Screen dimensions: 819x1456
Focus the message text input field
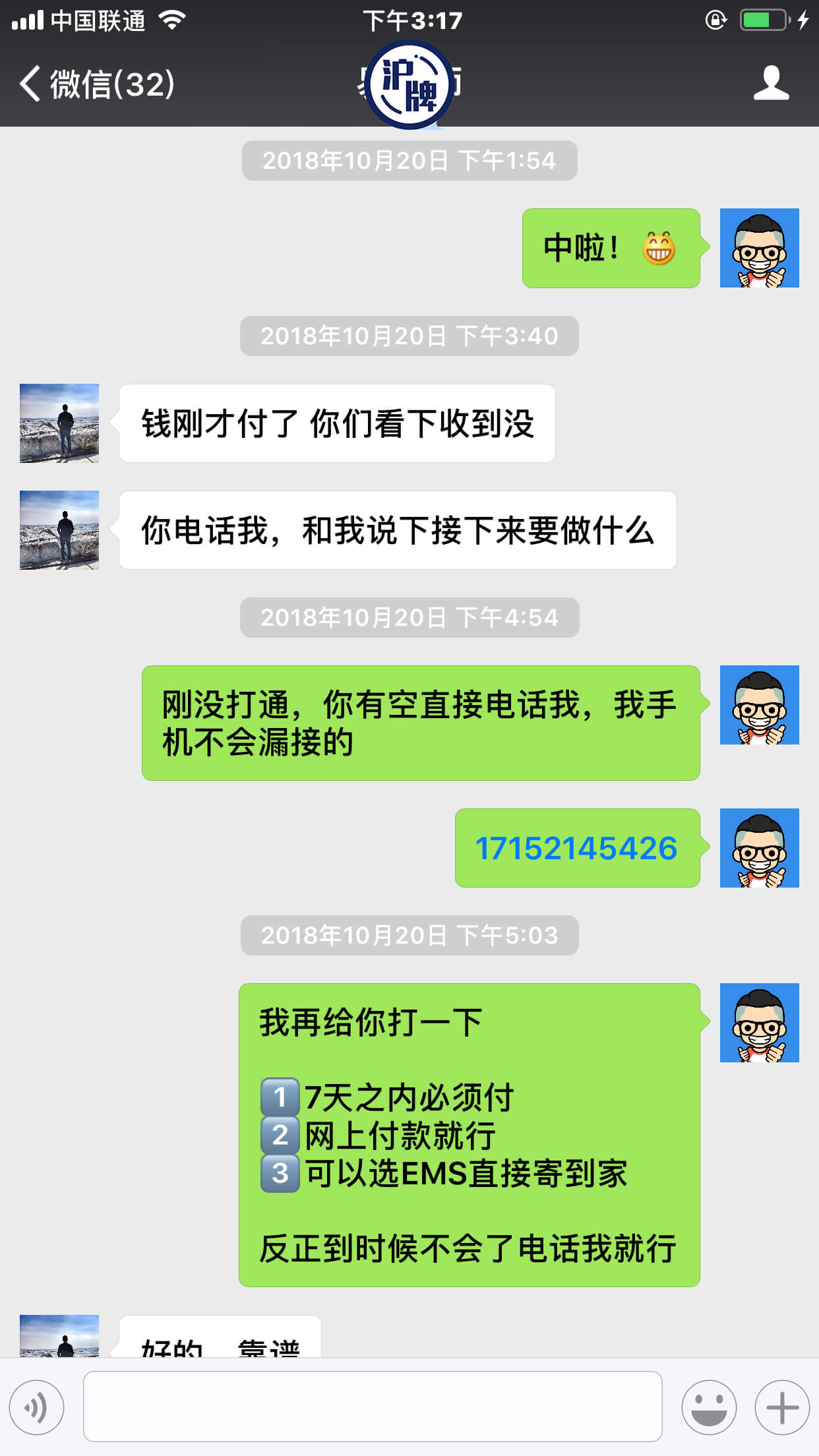[x=373, y=1407]
